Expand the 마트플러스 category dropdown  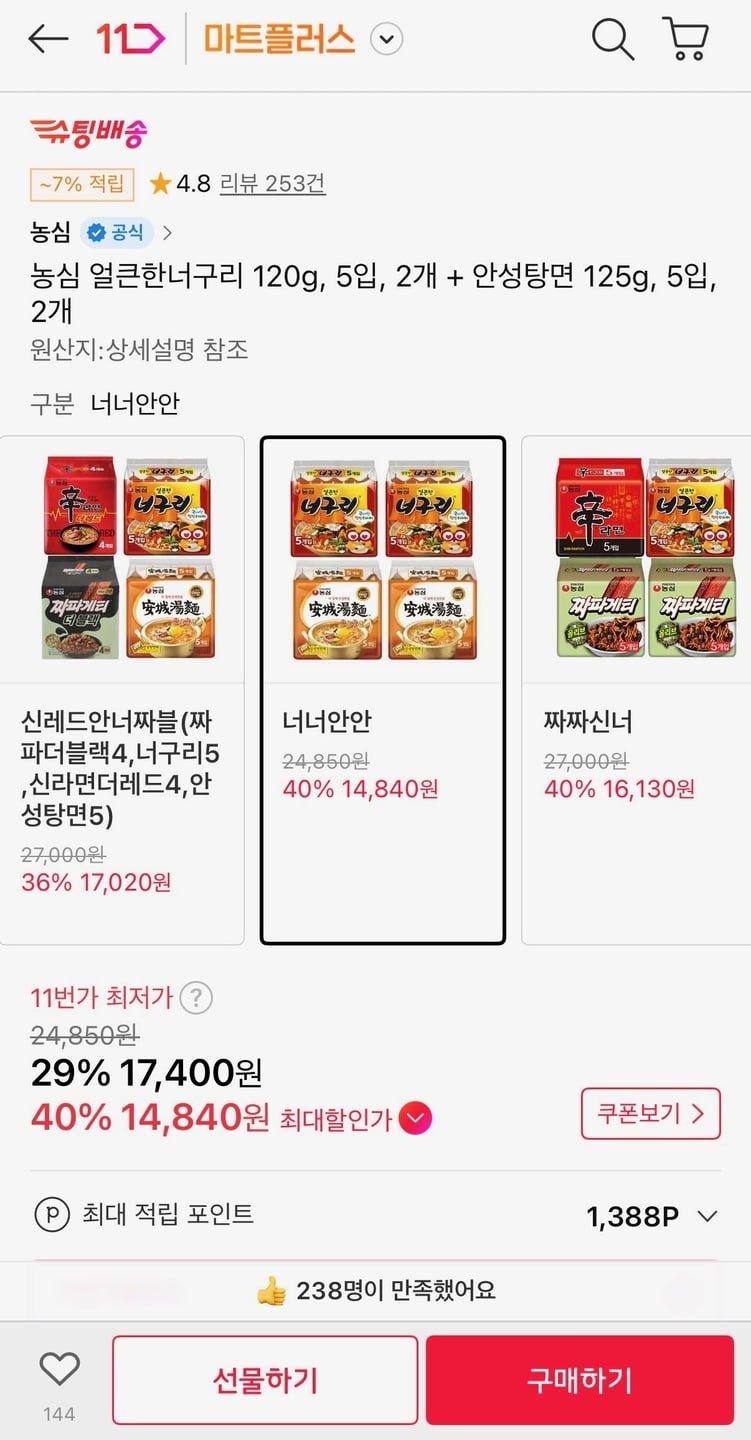(x=386, y=40)
